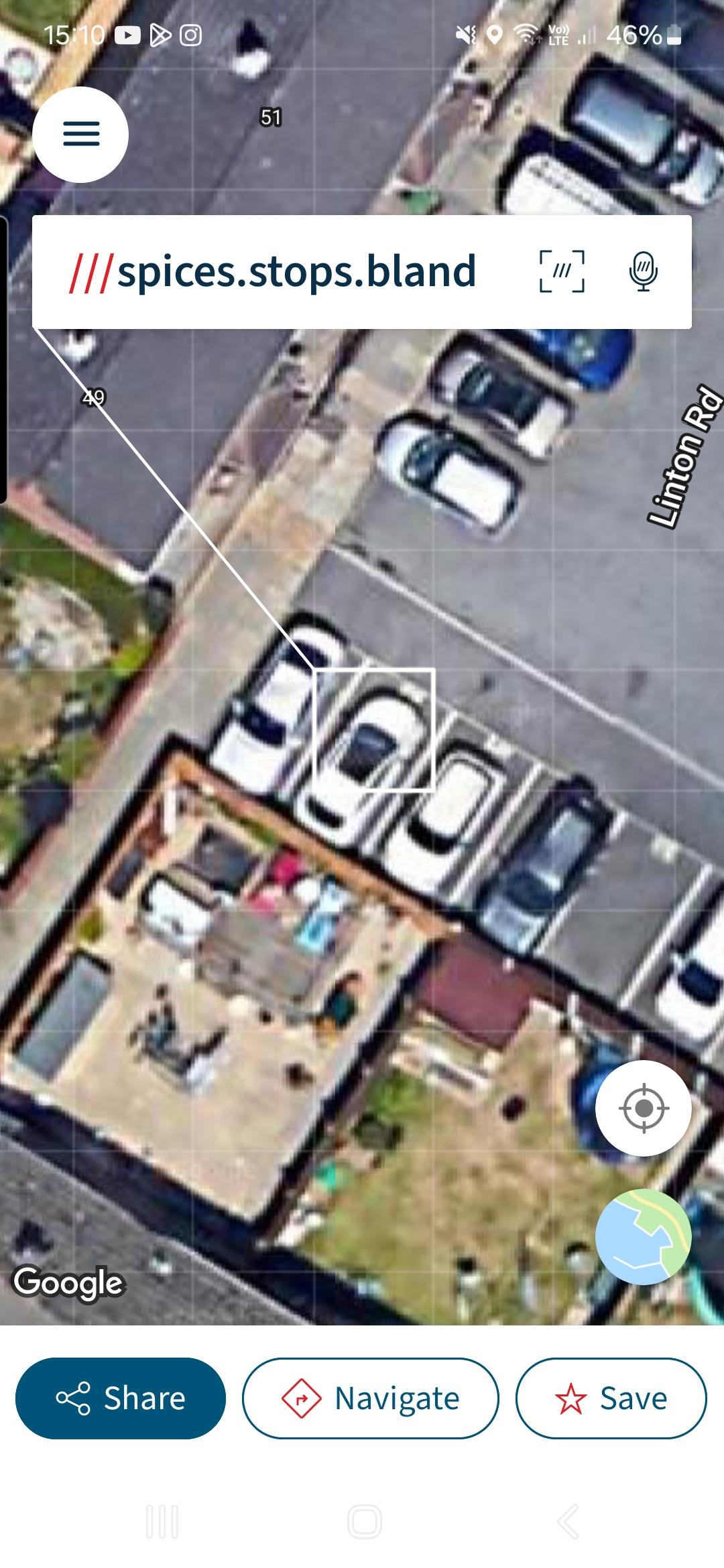Open the hamburger menu
The width and height of the screenshot is (724, 1568).
80,134
